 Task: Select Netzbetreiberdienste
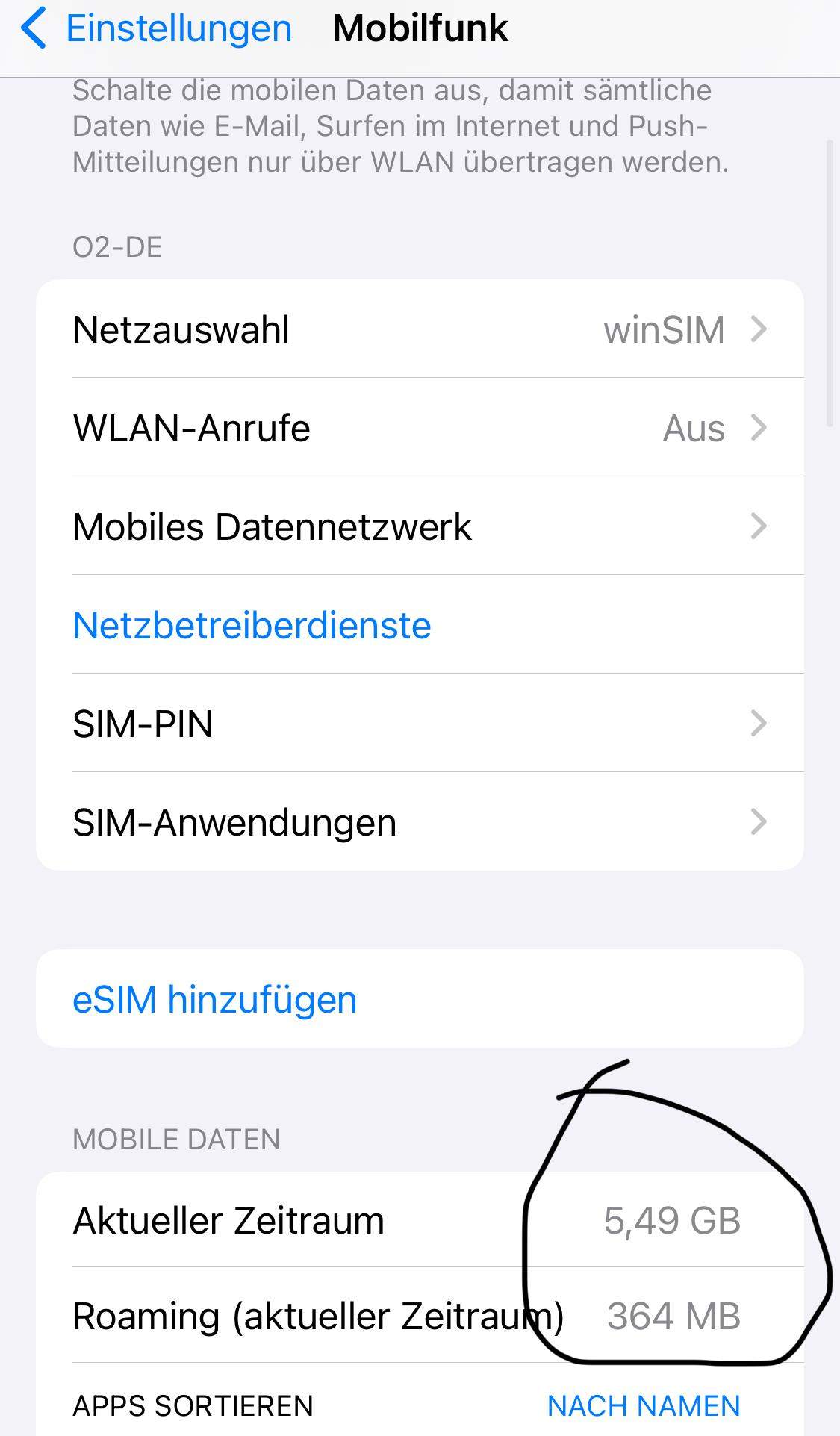[251, 624]
